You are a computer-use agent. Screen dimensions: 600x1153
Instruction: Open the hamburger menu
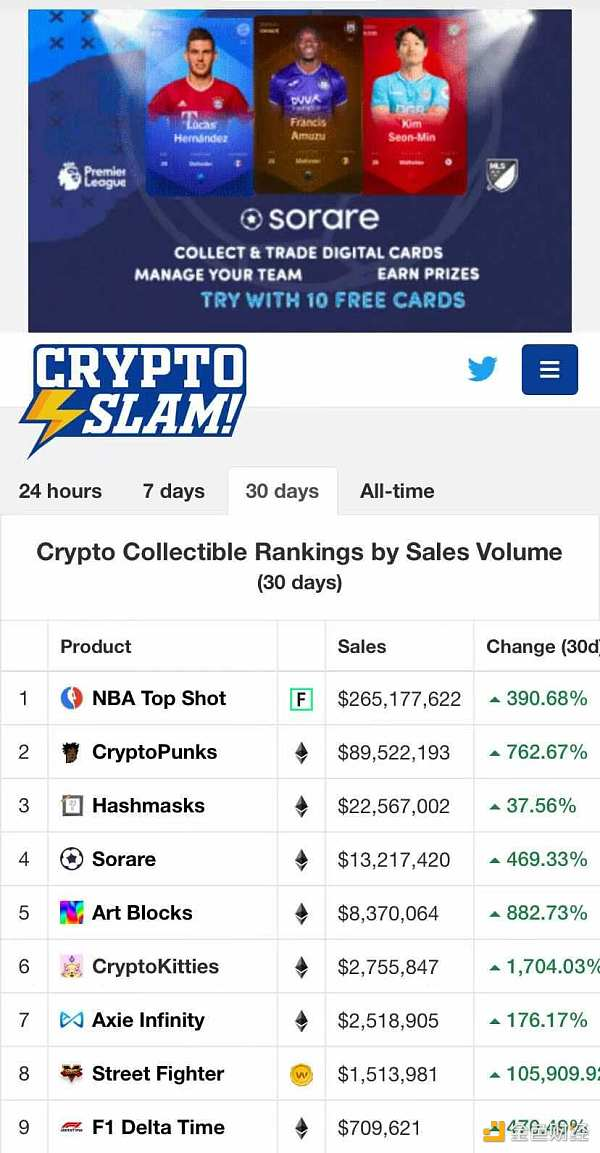(549, 370)
